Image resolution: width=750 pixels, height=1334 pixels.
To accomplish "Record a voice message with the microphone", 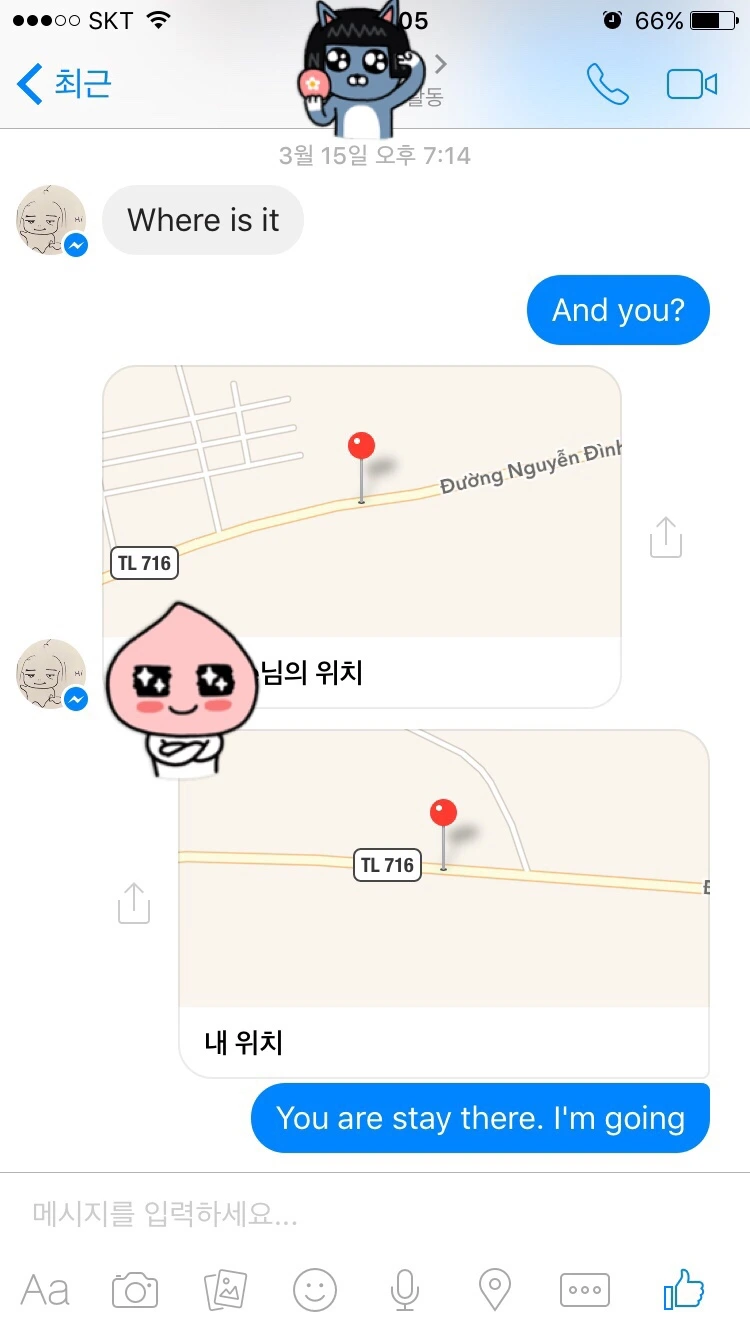I will tap(403, 1289).
